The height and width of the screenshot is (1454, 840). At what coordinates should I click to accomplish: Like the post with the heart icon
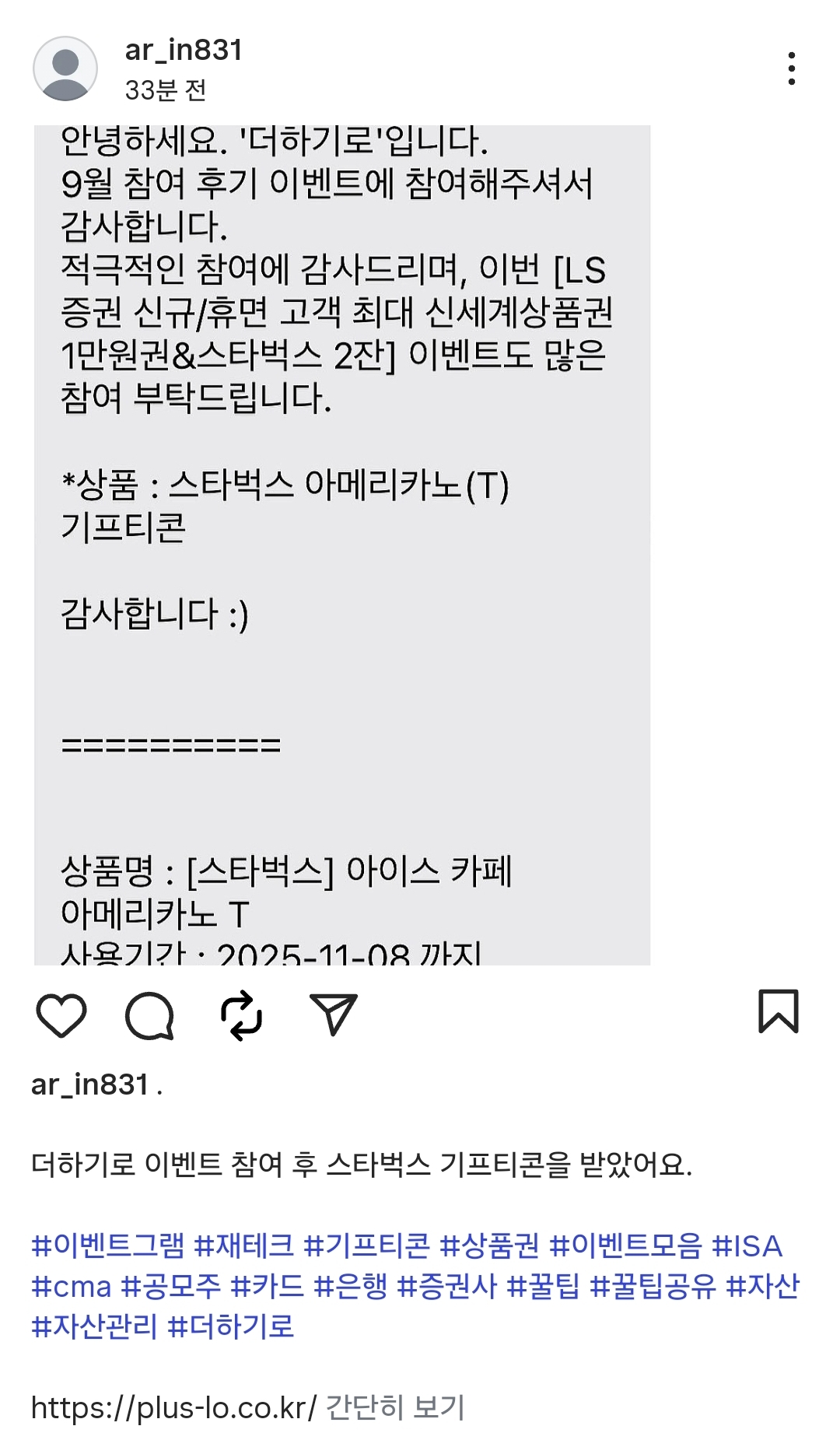click(61, 1014)
